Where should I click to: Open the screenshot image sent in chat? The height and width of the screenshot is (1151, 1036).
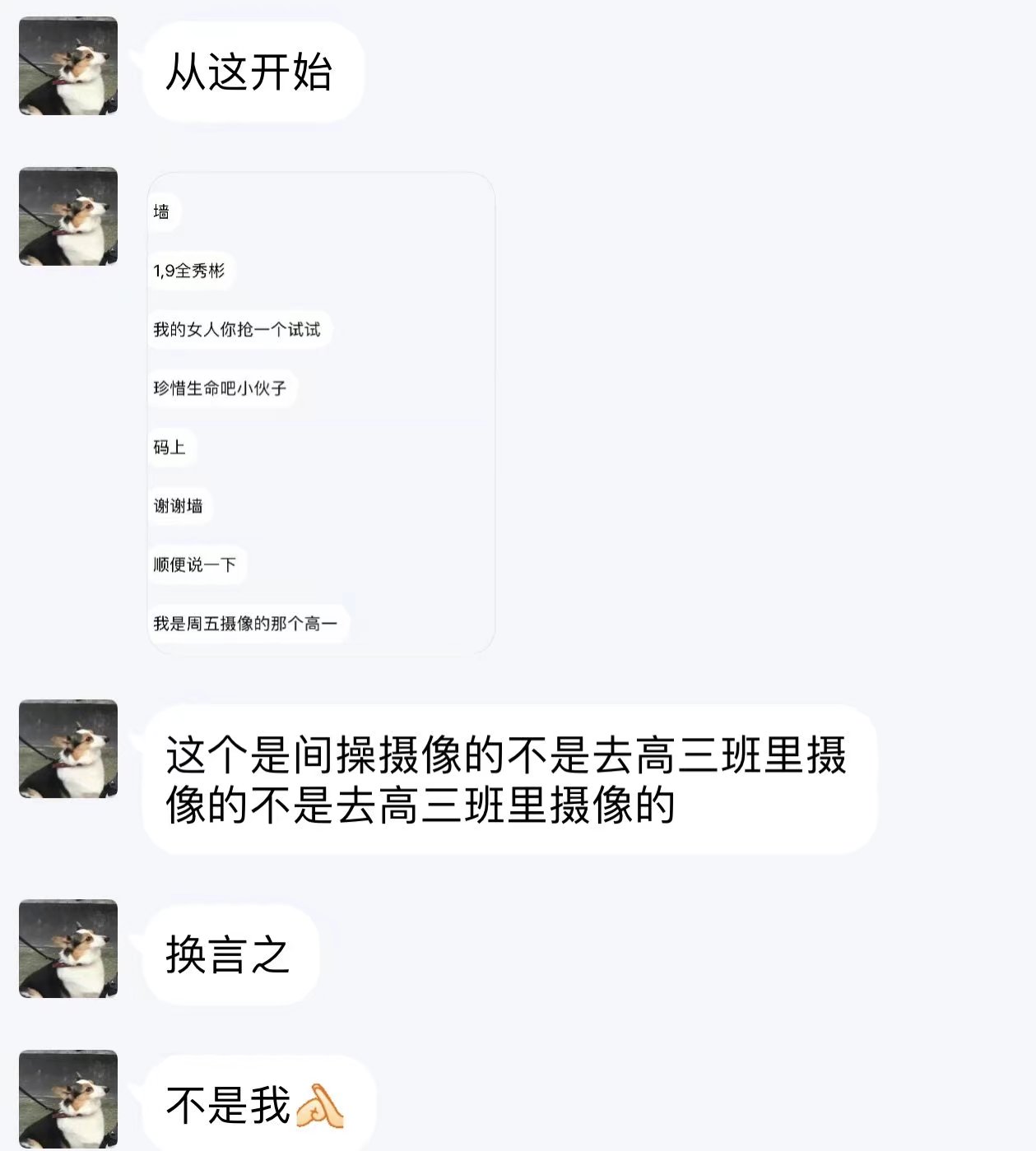pos(321,413)
